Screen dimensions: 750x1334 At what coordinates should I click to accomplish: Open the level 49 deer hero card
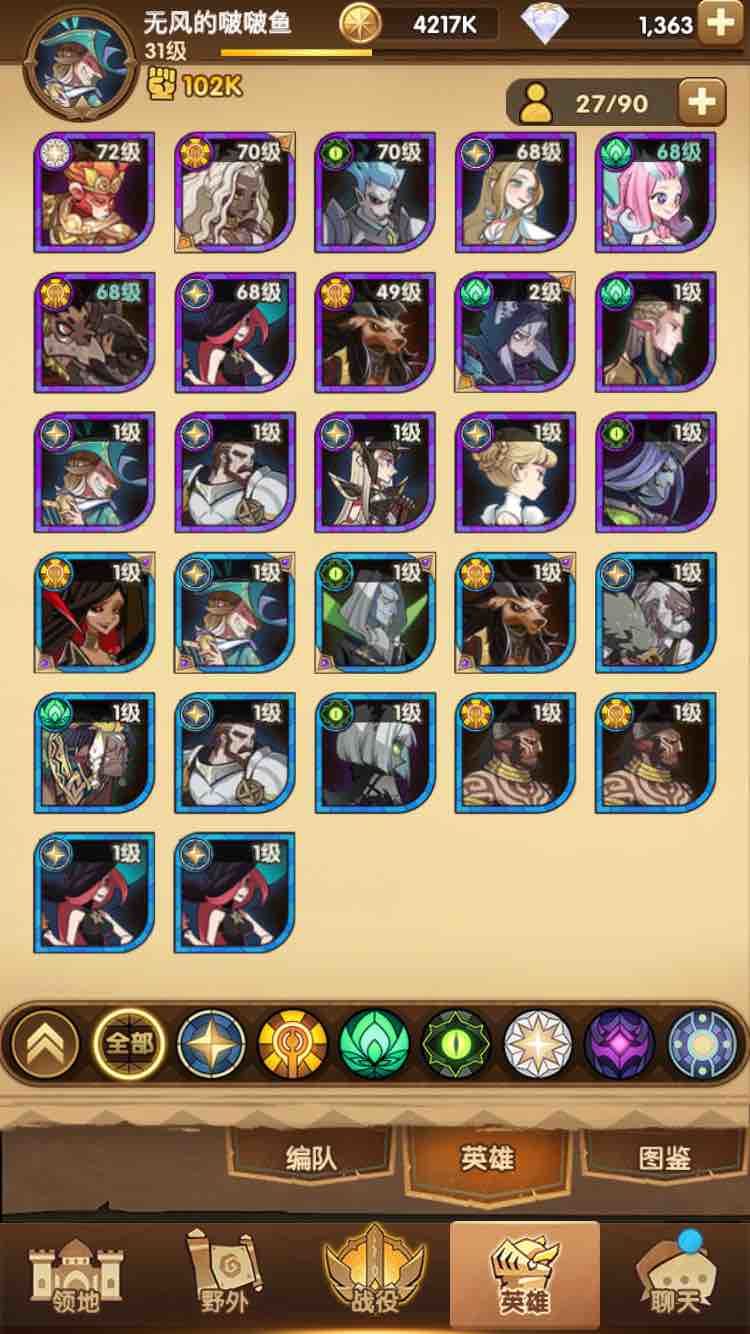(x=375, y=332)
